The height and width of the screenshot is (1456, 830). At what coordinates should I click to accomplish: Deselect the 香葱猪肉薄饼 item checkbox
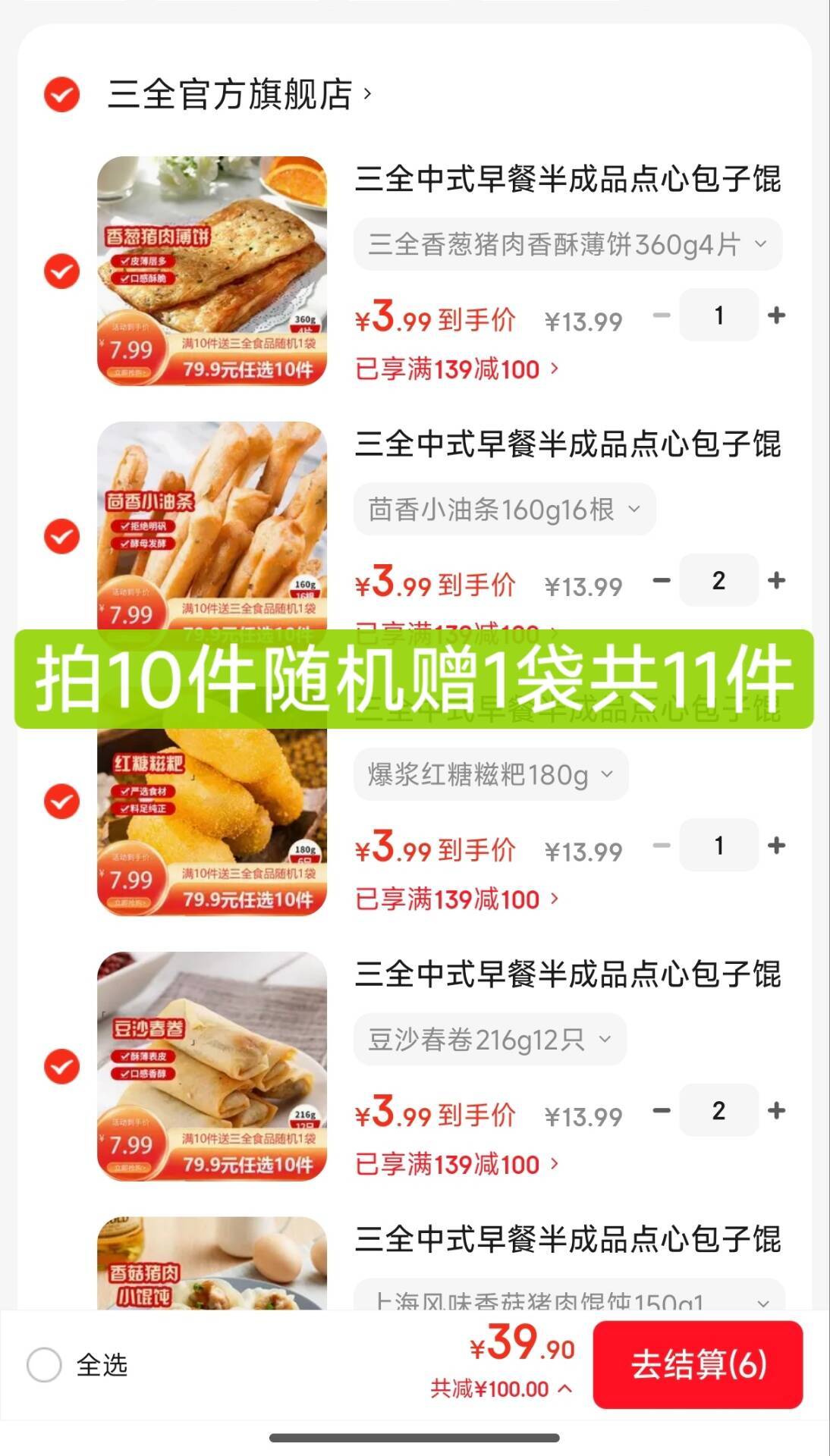pyautogui.click(x=61, y=271)
